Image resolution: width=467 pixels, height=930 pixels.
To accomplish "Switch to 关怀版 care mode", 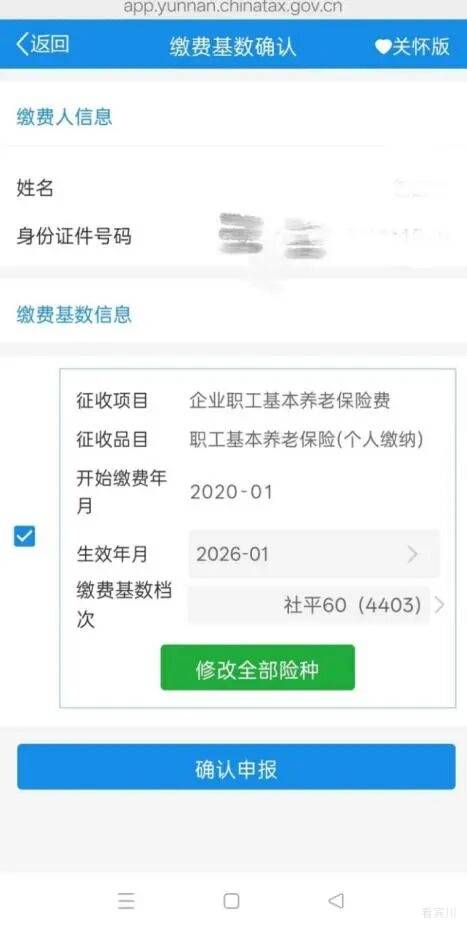I will (412, 46).
